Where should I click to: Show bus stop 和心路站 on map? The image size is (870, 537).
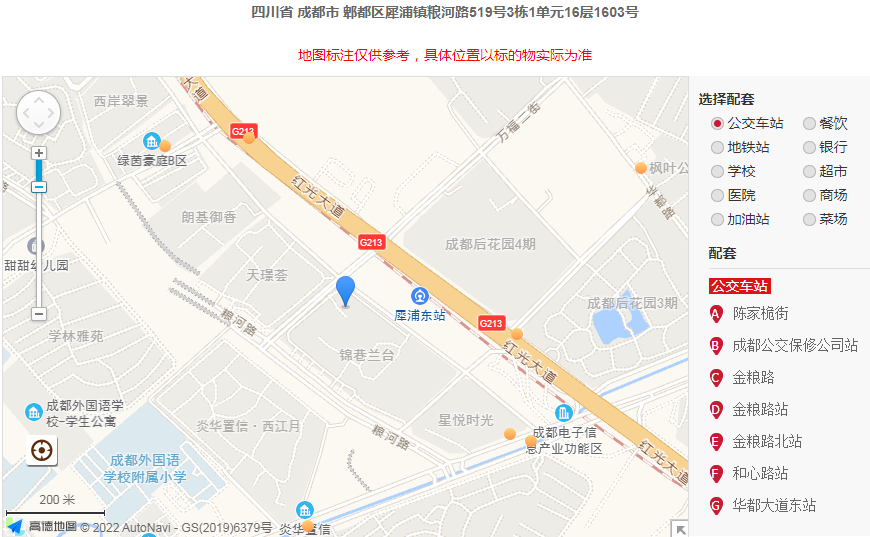pyautogui.click(x=760, y=474)
